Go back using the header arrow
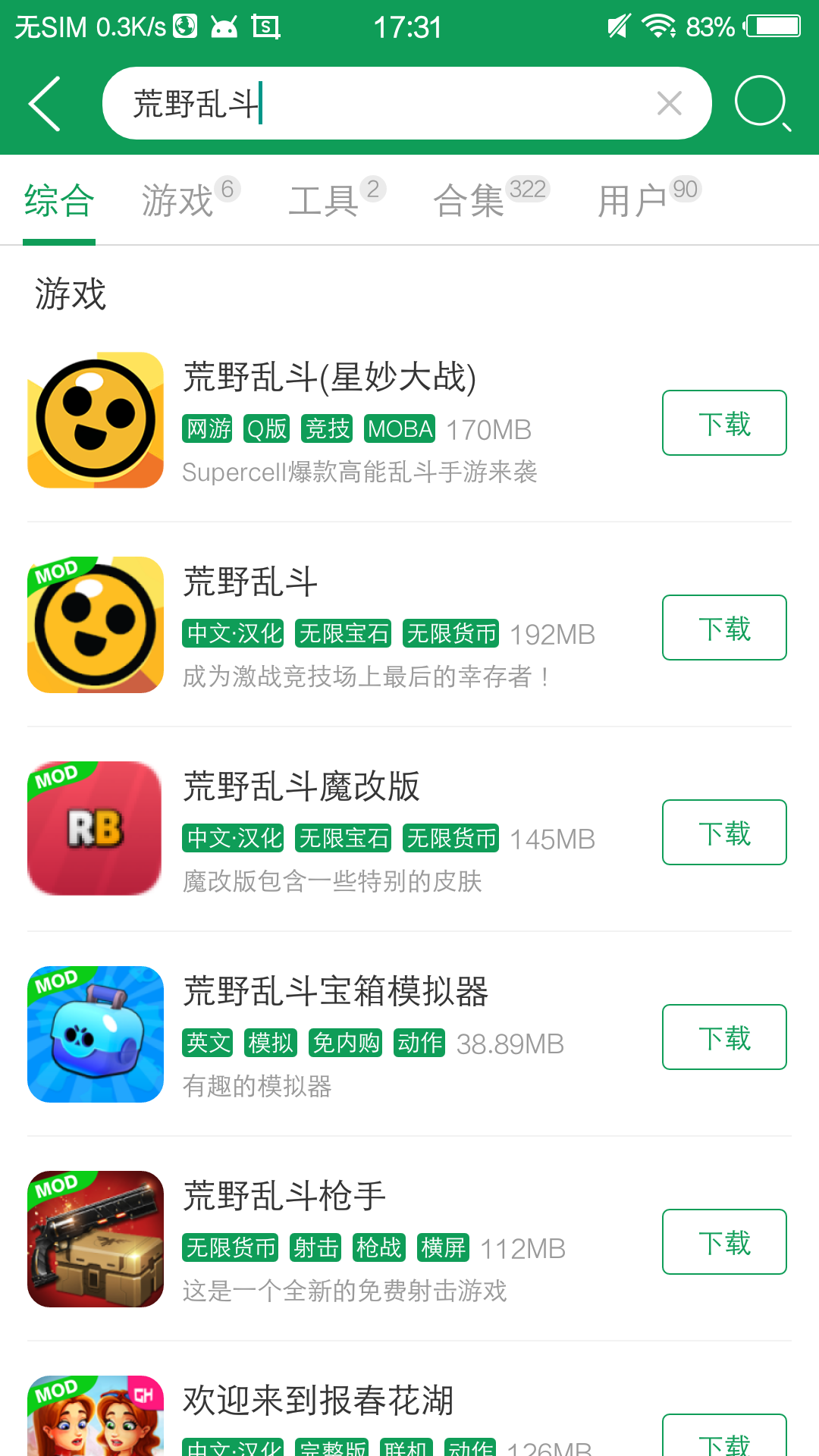This screenshot has height=1456, width=819. pos(44,104)
